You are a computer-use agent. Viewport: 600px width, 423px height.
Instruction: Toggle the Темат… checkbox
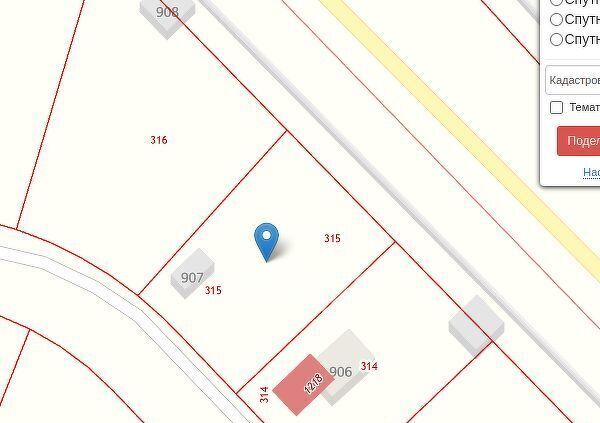tap(557, 107)
